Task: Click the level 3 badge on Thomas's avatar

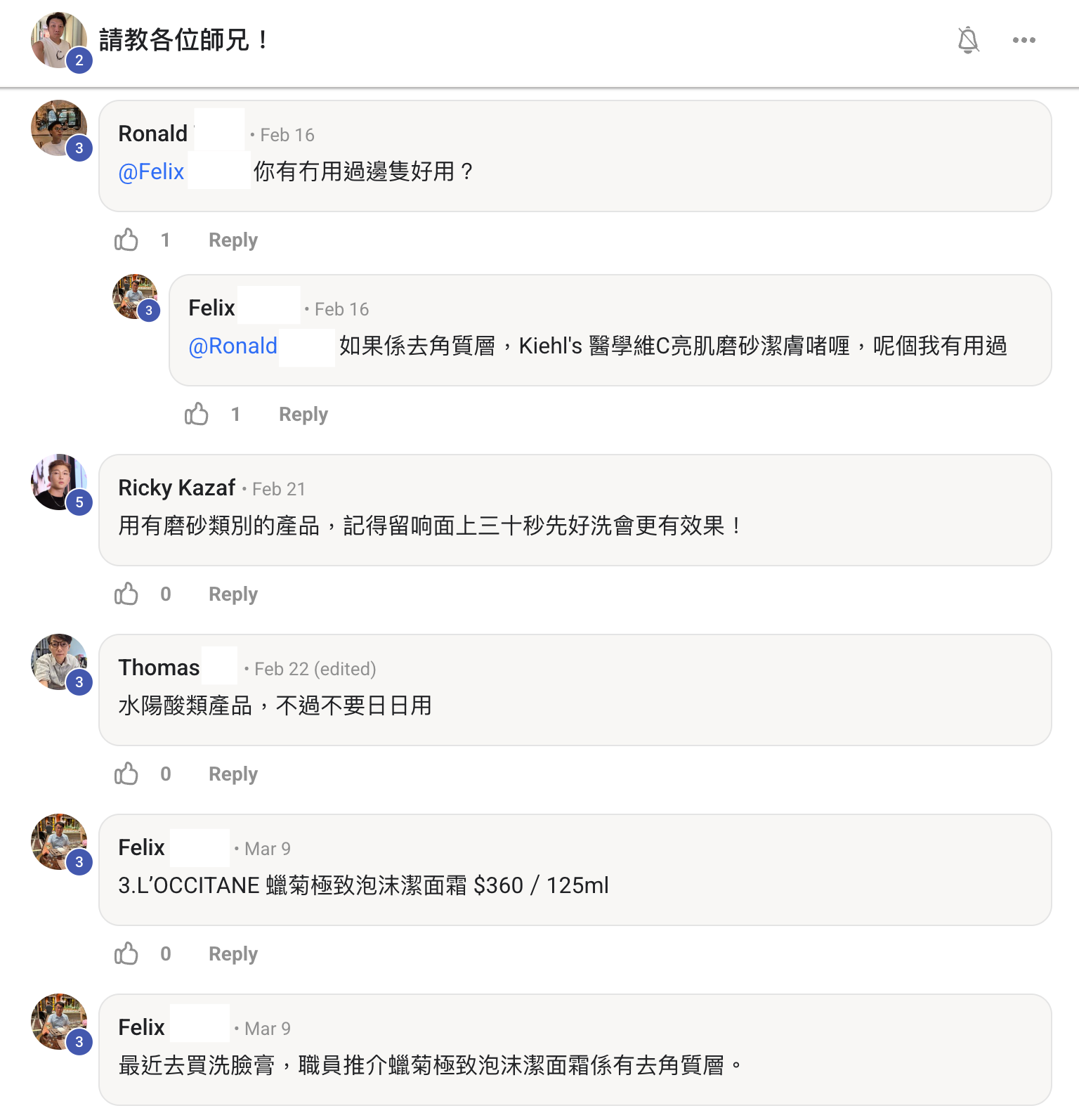Action: tap(79, 682)
